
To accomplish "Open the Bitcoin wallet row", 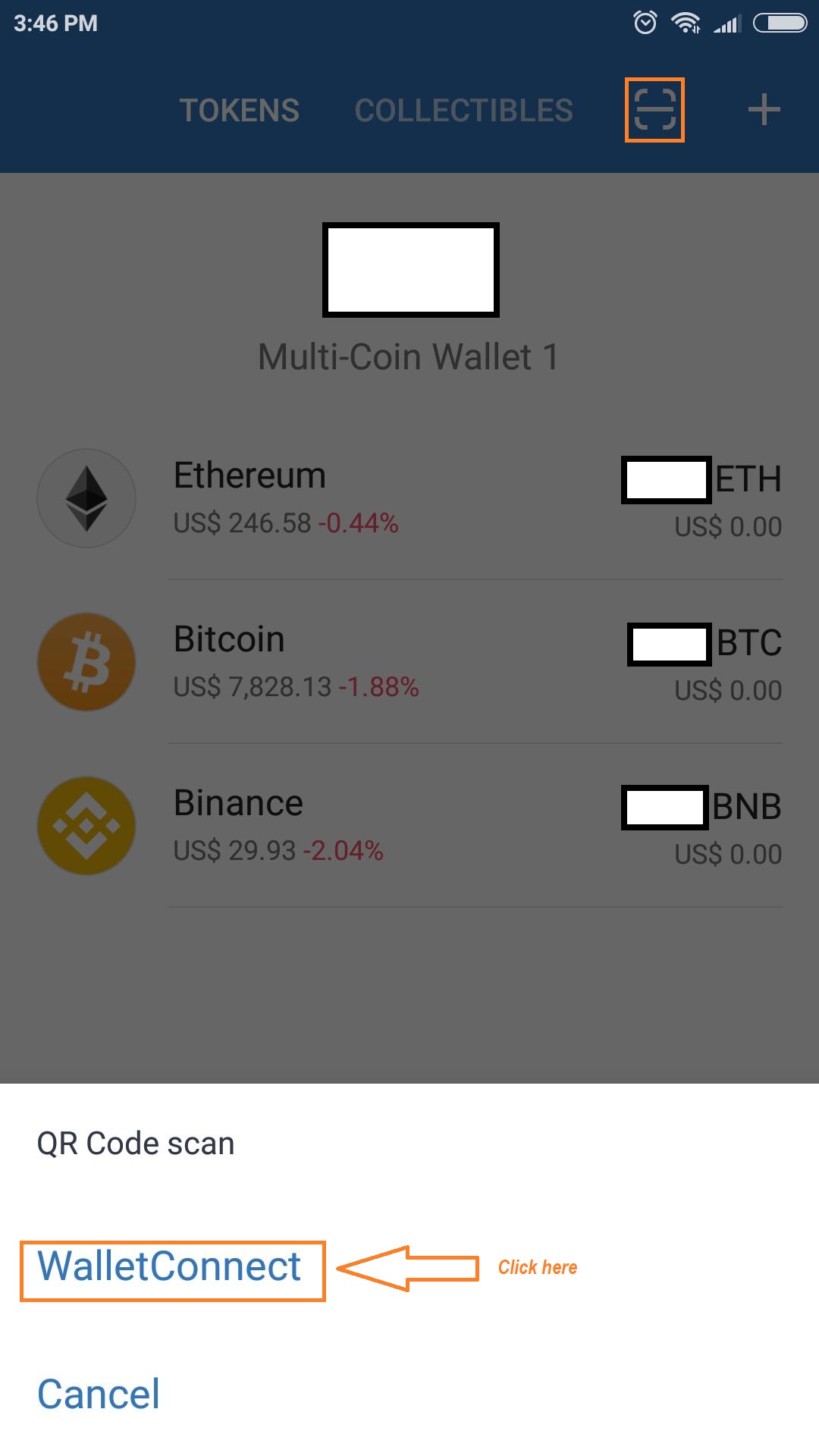I will click(x=409, y=662).
